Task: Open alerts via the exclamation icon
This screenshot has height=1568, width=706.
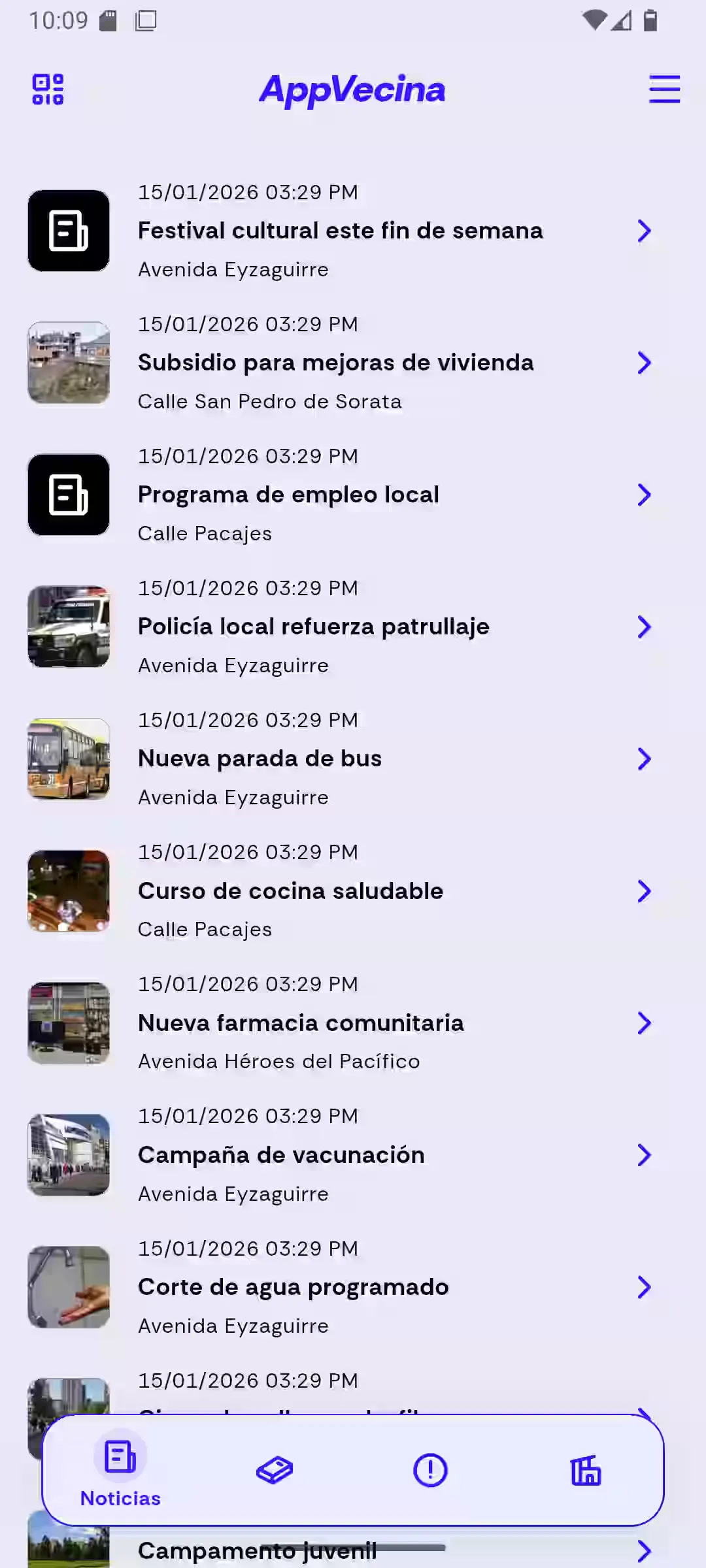Action: (x=430, y=1469)
